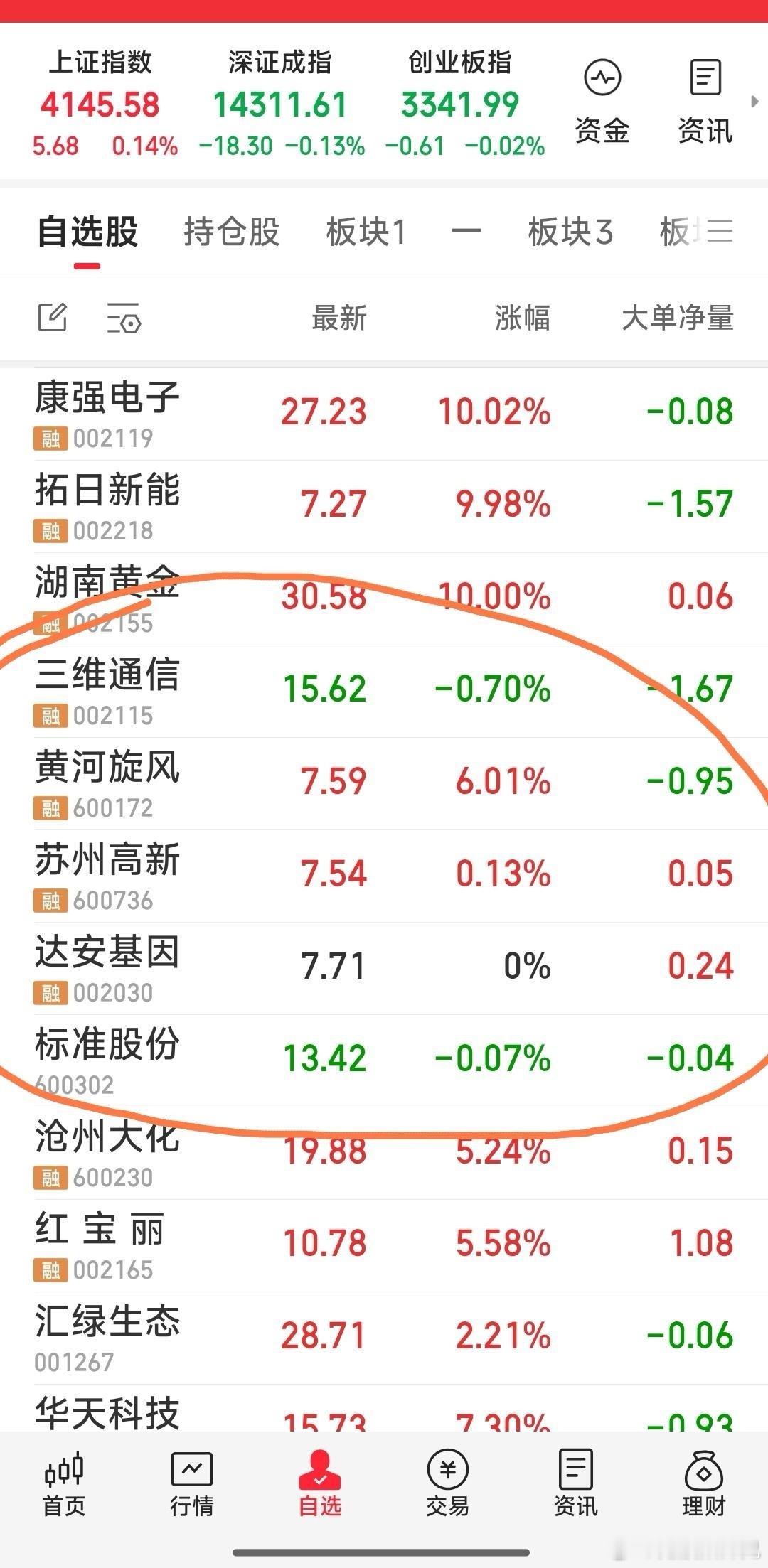Open the 资金 funds icon at top

602,100
